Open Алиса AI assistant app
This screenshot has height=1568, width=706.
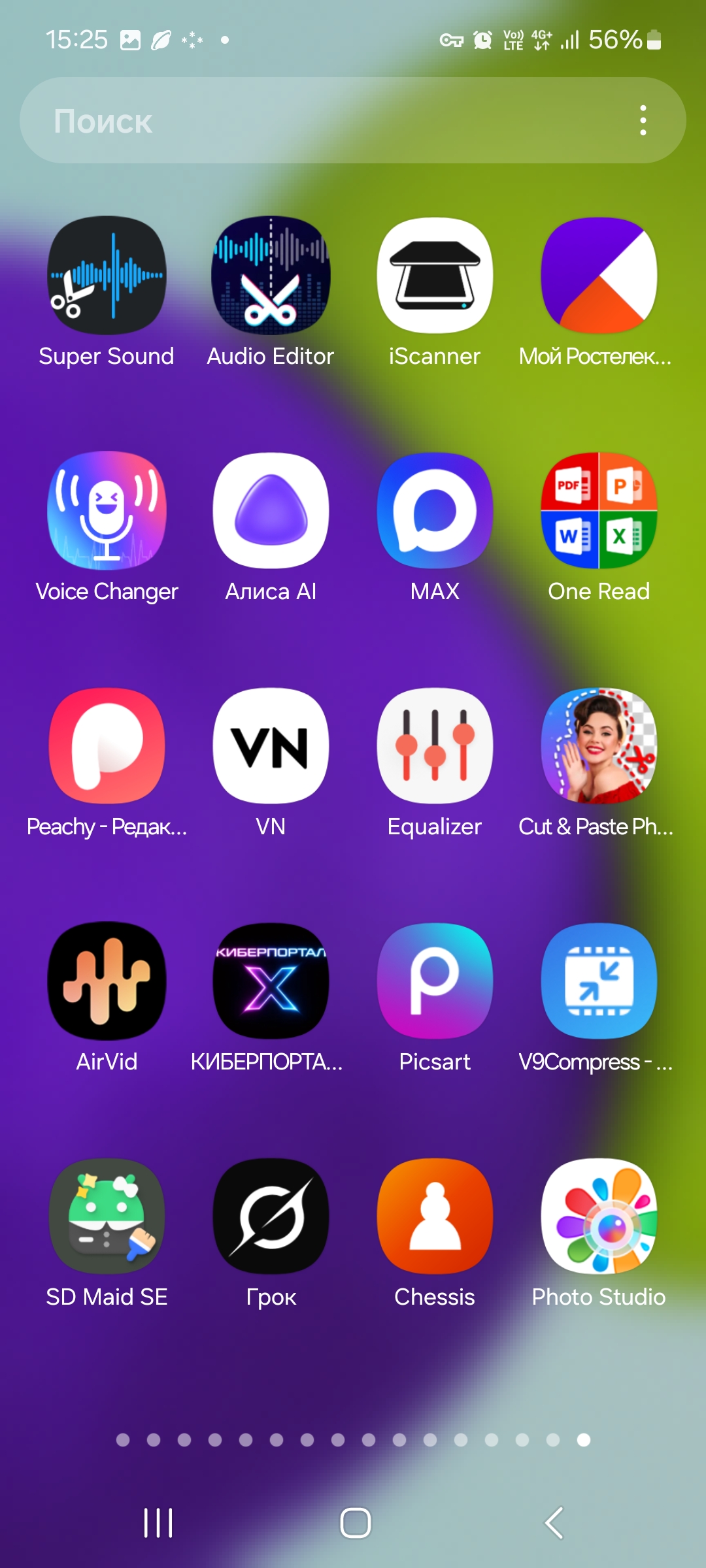(x=271, y=511)
